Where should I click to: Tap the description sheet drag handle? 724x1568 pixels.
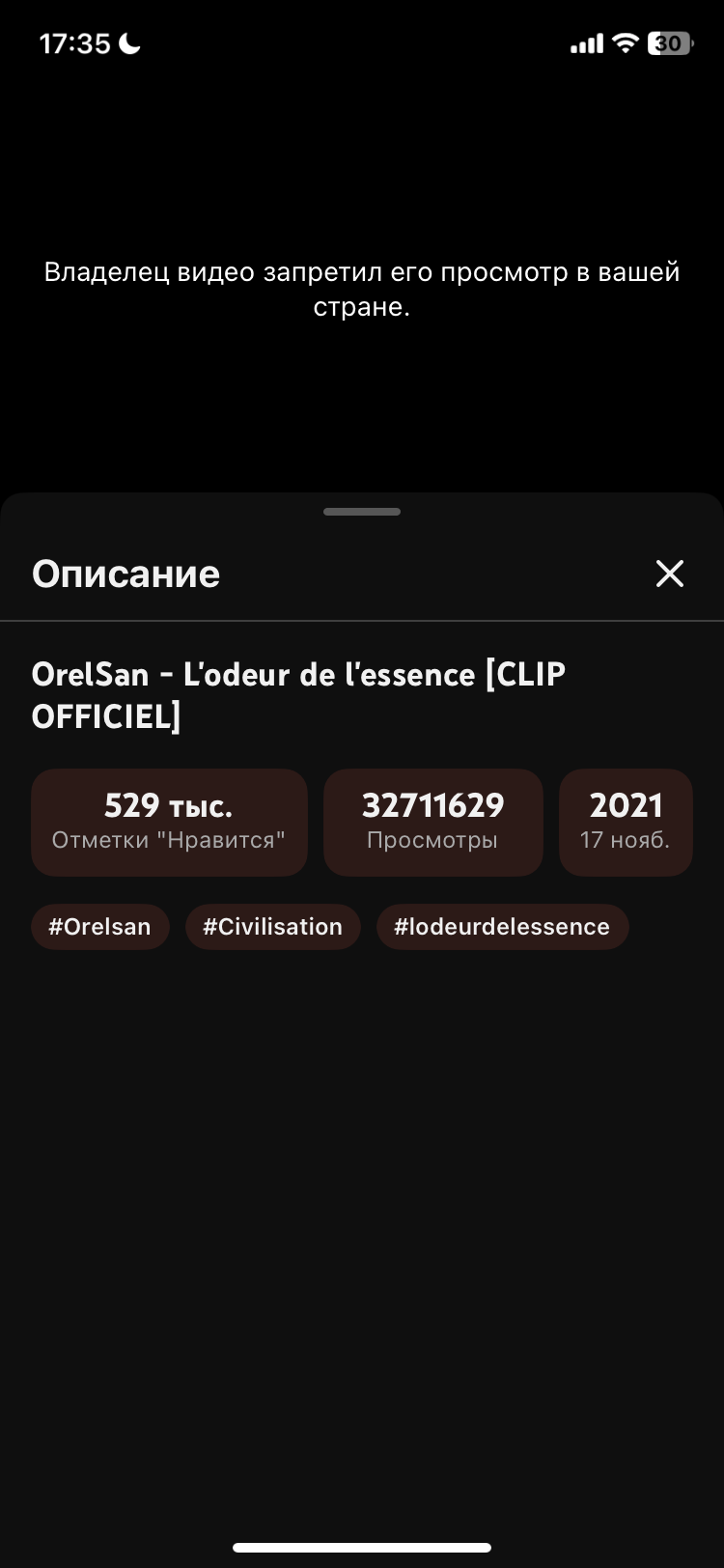[362, 512]
